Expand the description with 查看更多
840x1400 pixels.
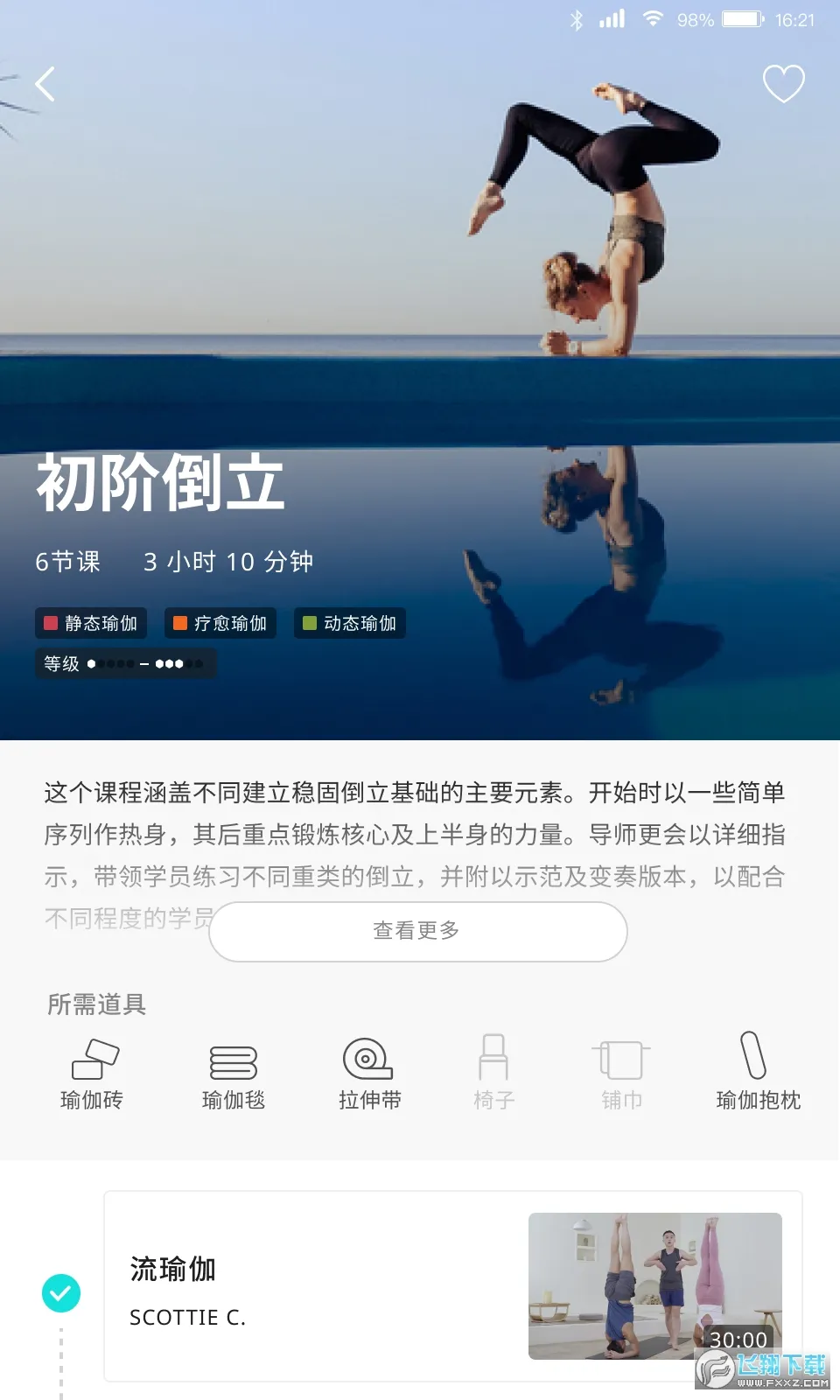[418, 931]
